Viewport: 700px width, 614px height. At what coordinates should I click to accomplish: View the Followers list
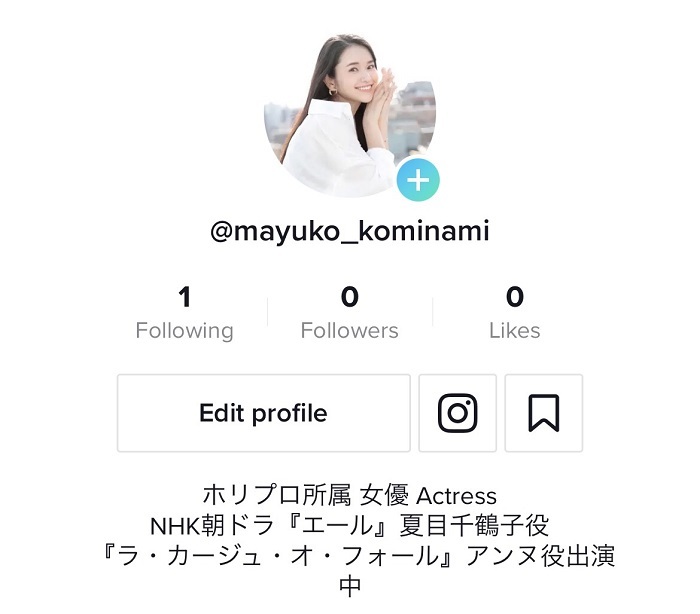point(349,313)
